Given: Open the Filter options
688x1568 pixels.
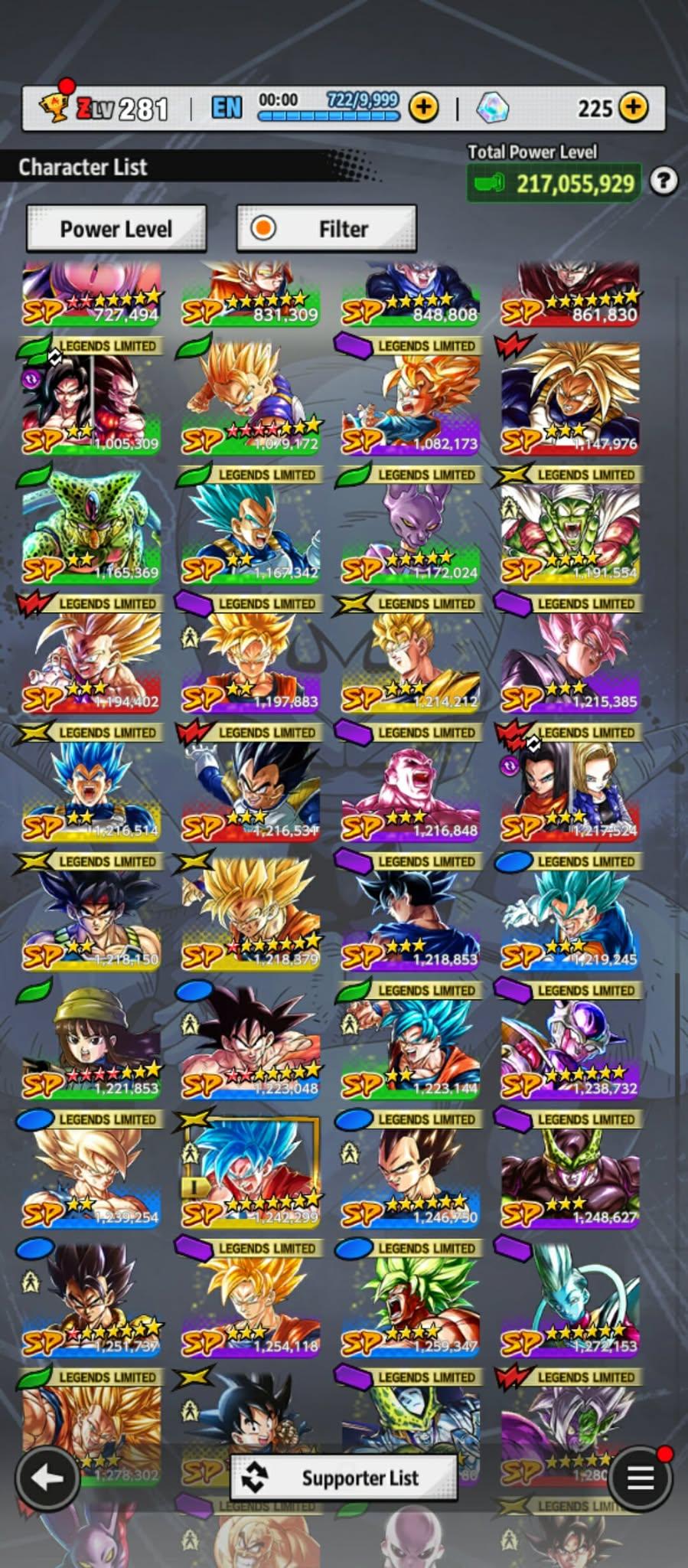Looking at the screenshot, I should pyautogui.click(x=327, y=228).
